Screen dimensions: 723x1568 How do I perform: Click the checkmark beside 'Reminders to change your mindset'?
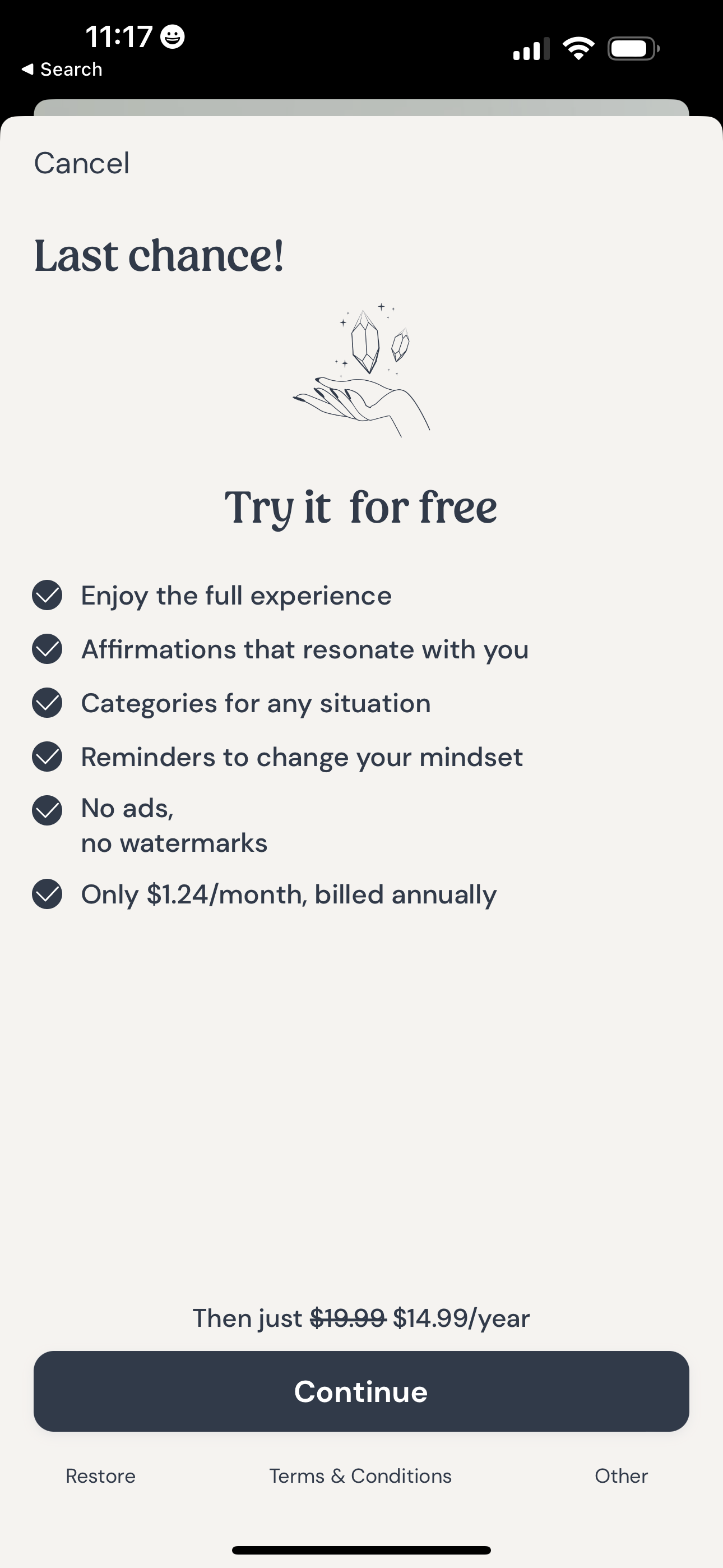pos(47,757)
